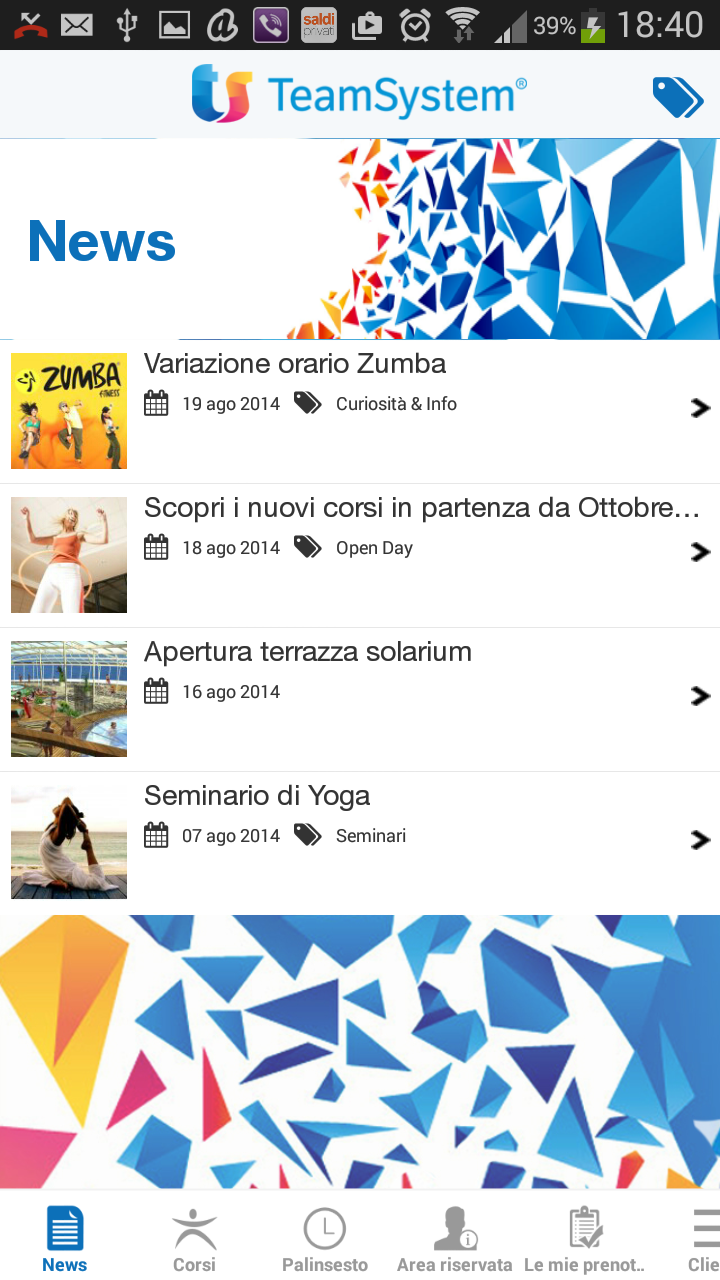This screenshot has width=720, height=1280.
Task: Select the Le mie prenot.. tab
Action: click(x=584, y=1240)
